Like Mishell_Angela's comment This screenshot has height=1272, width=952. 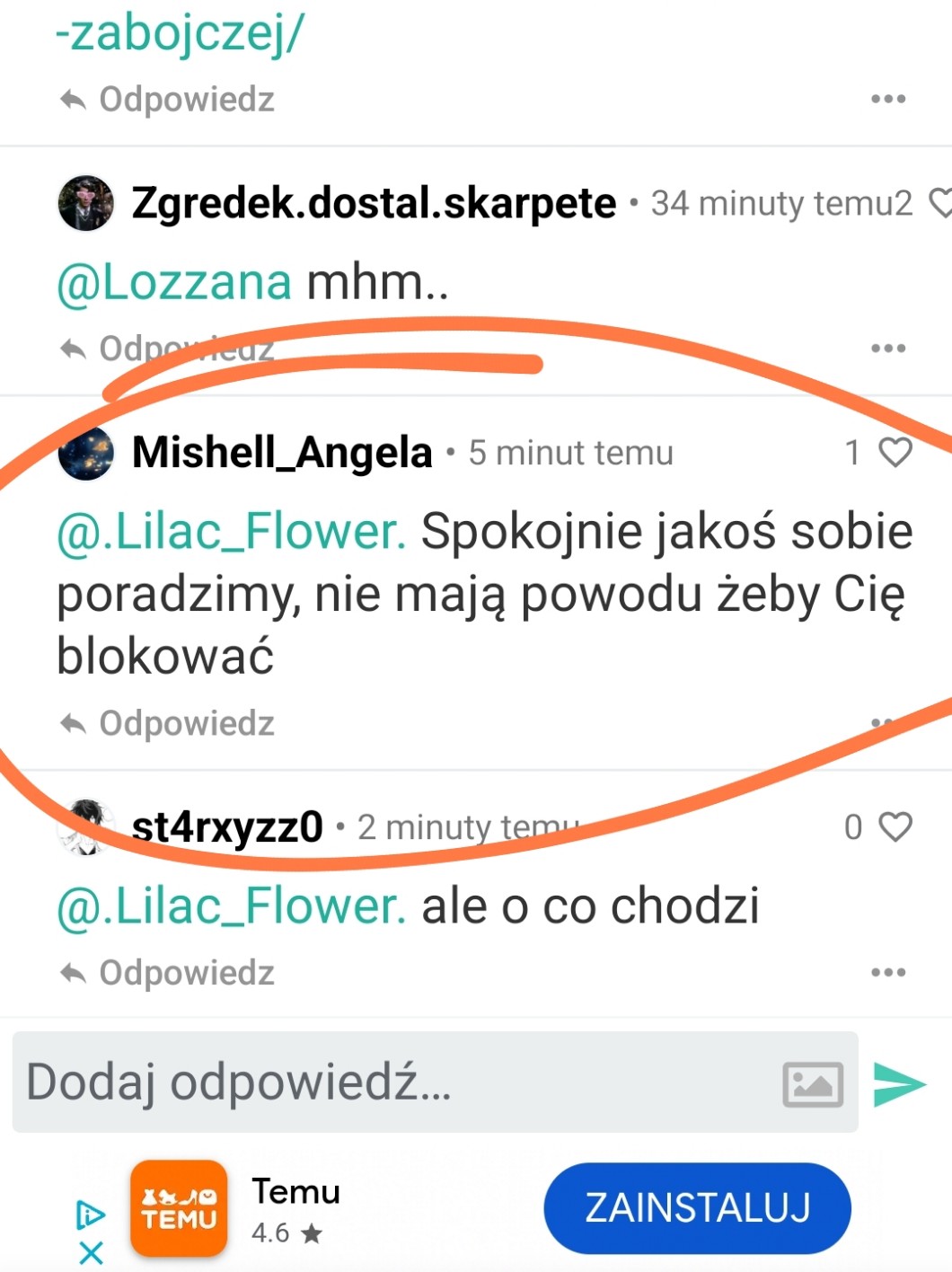[x=895, y=452]
